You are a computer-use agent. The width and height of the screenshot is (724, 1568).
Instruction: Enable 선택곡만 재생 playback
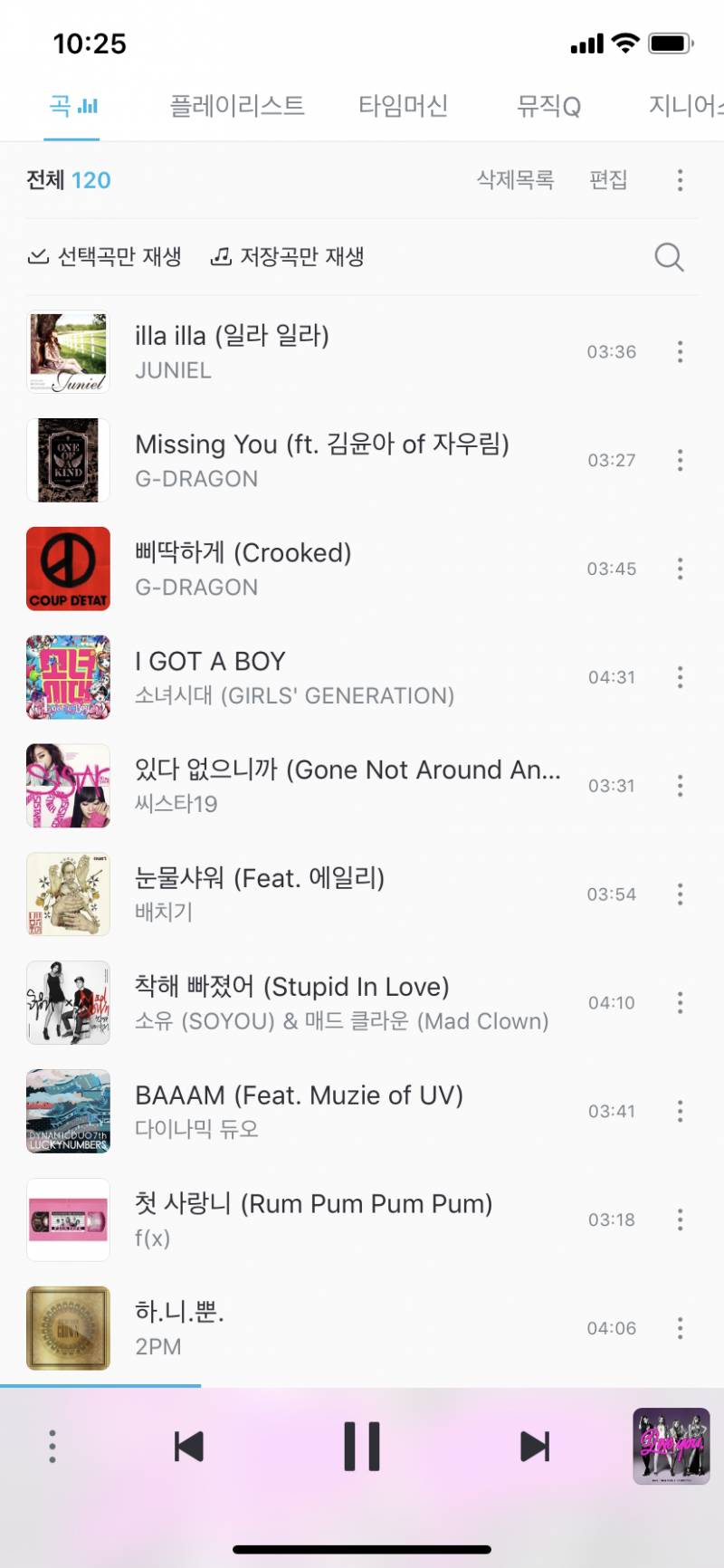(105, 257)
